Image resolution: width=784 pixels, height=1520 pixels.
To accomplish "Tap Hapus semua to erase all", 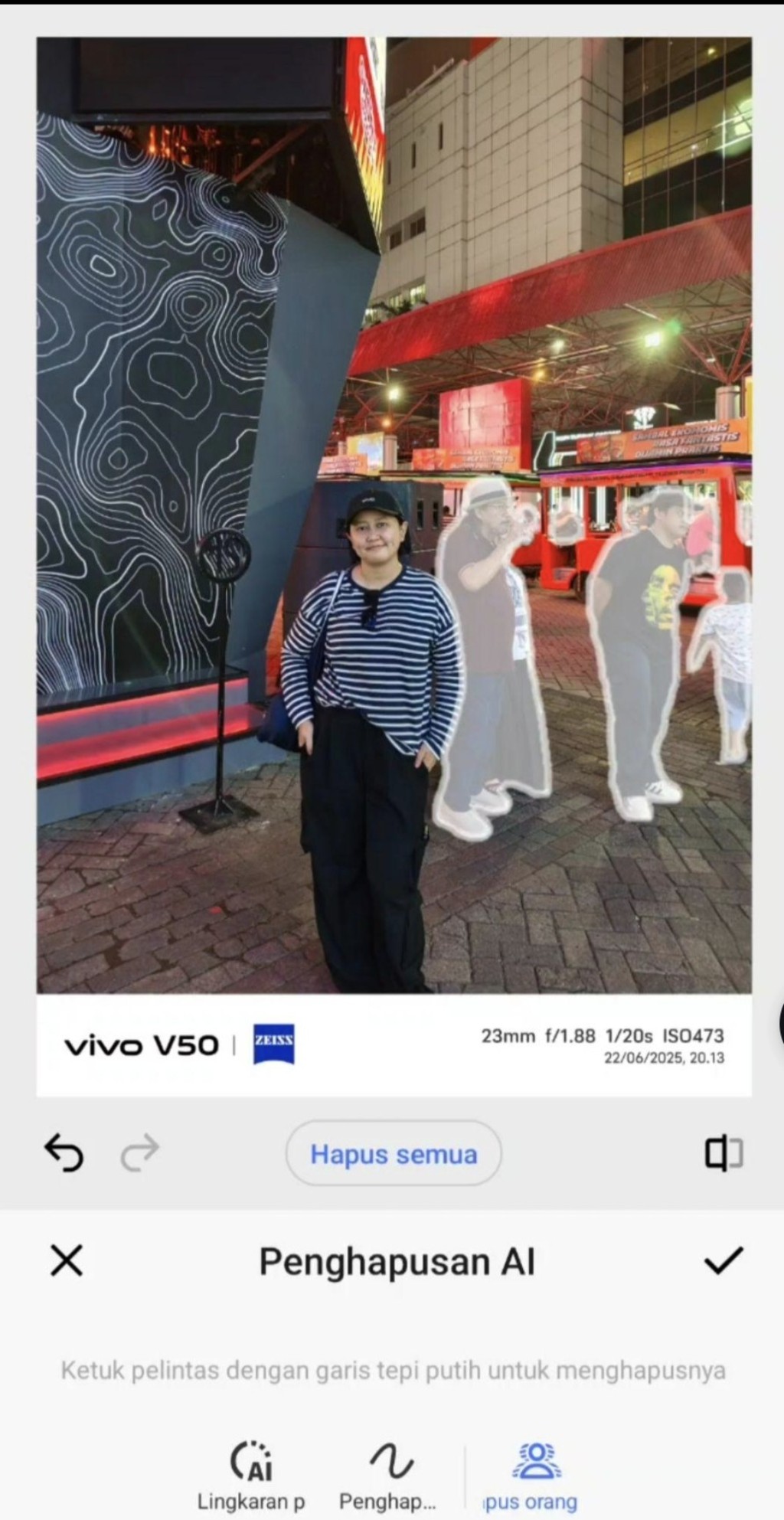I will [394, 1154].
